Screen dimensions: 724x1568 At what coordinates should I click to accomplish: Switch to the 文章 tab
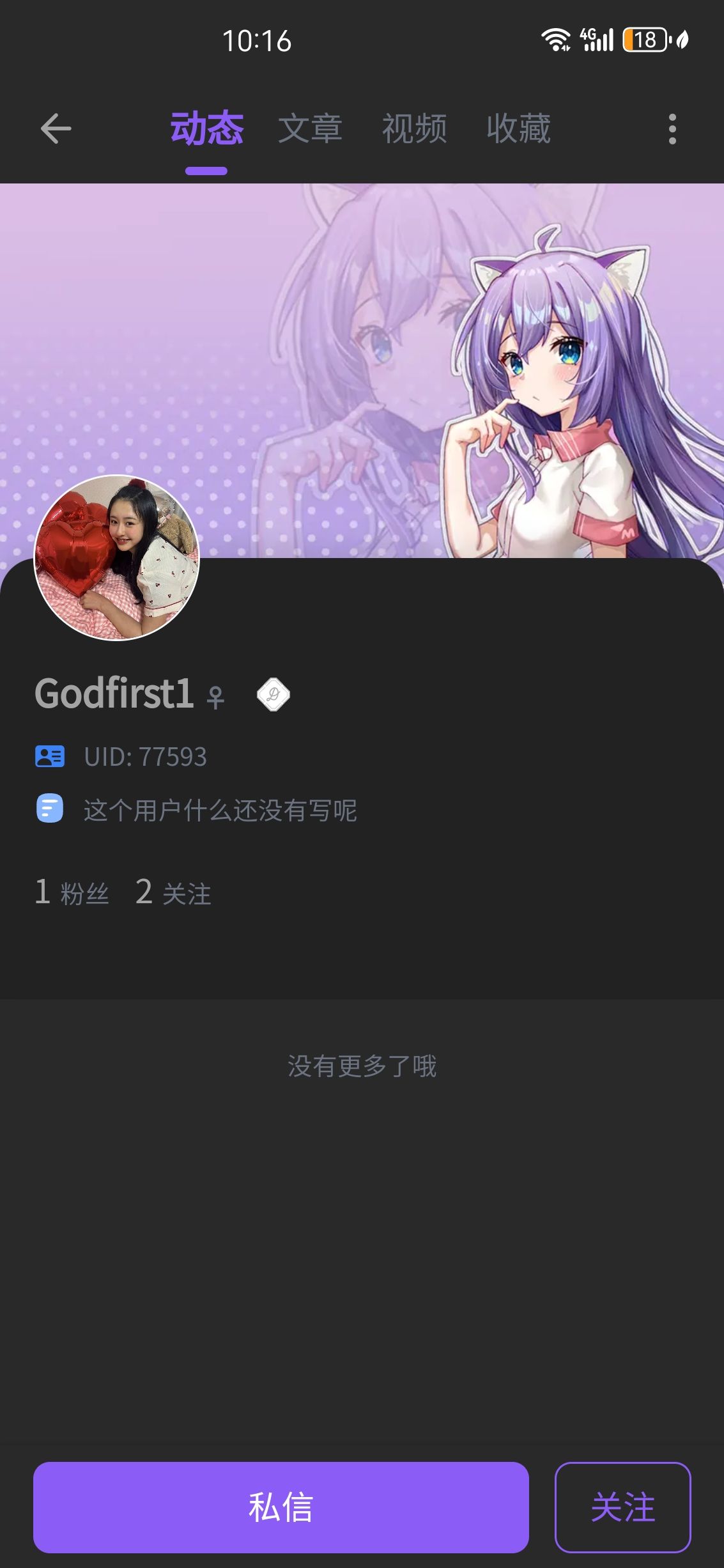[x=310, y=129]
